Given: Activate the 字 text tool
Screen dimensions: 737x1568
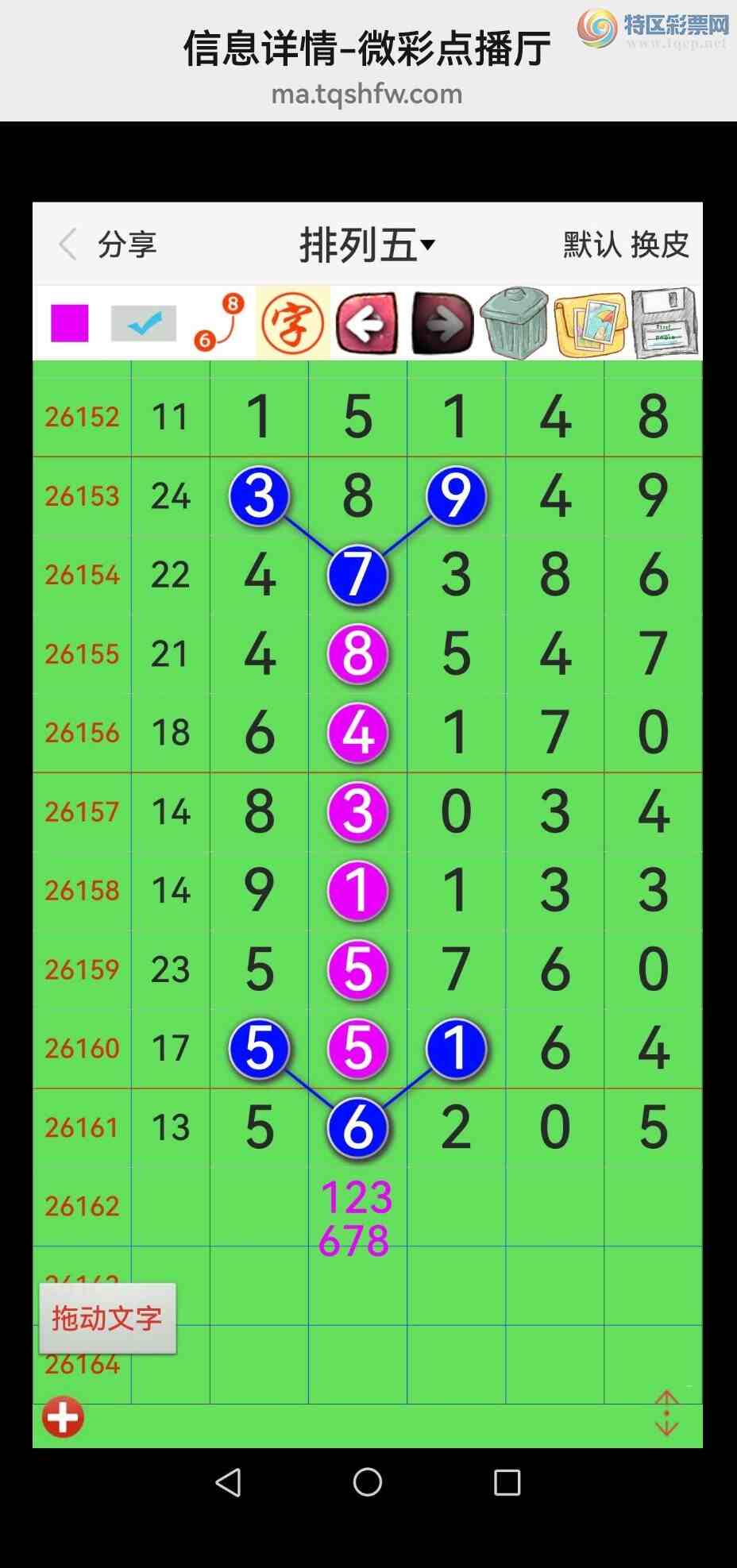Looking at the screenshot, I should (292, 323).
